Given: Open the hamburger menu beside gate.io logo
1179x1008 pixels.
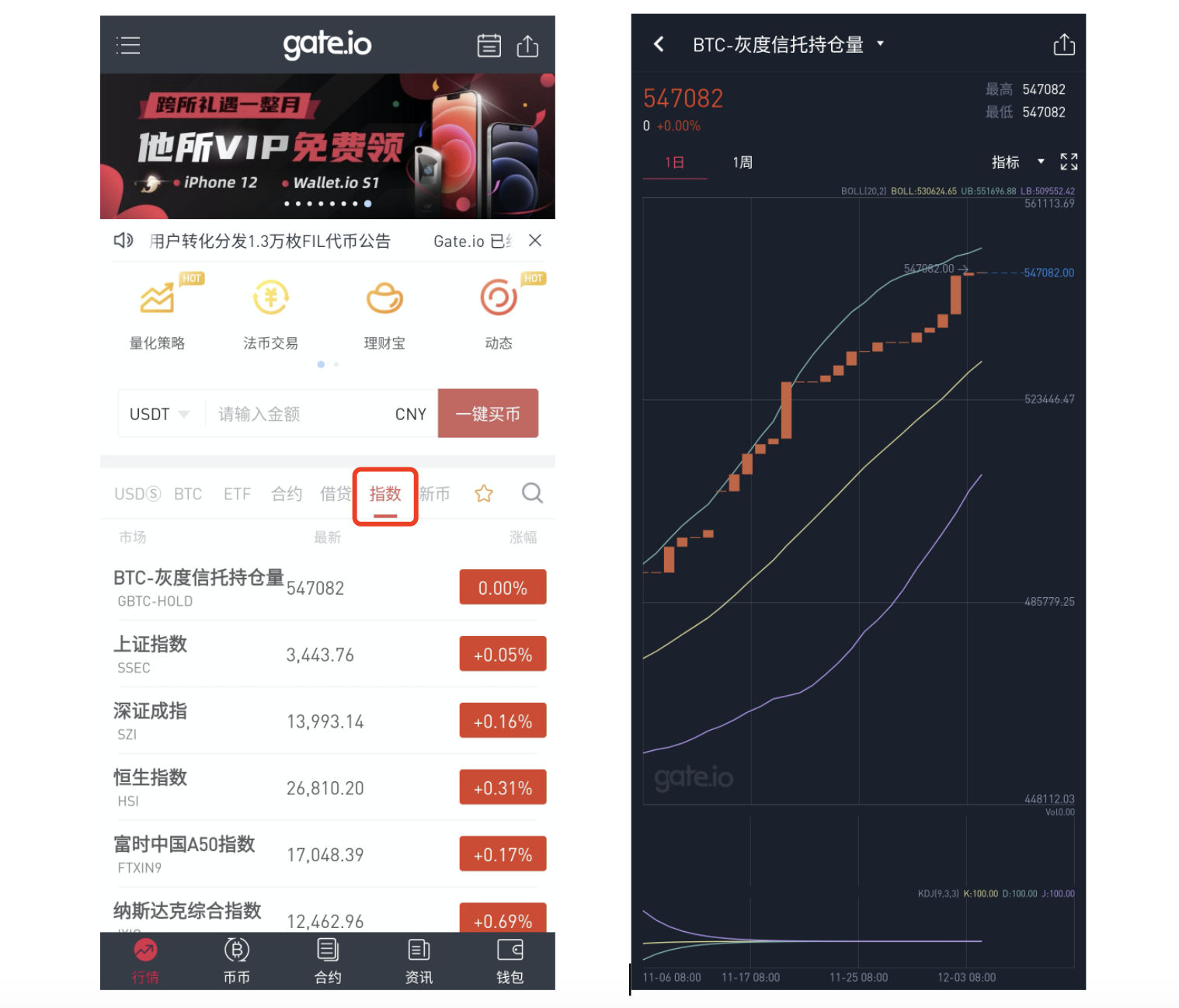Looking at the screenshot, I should coord(128,45).
